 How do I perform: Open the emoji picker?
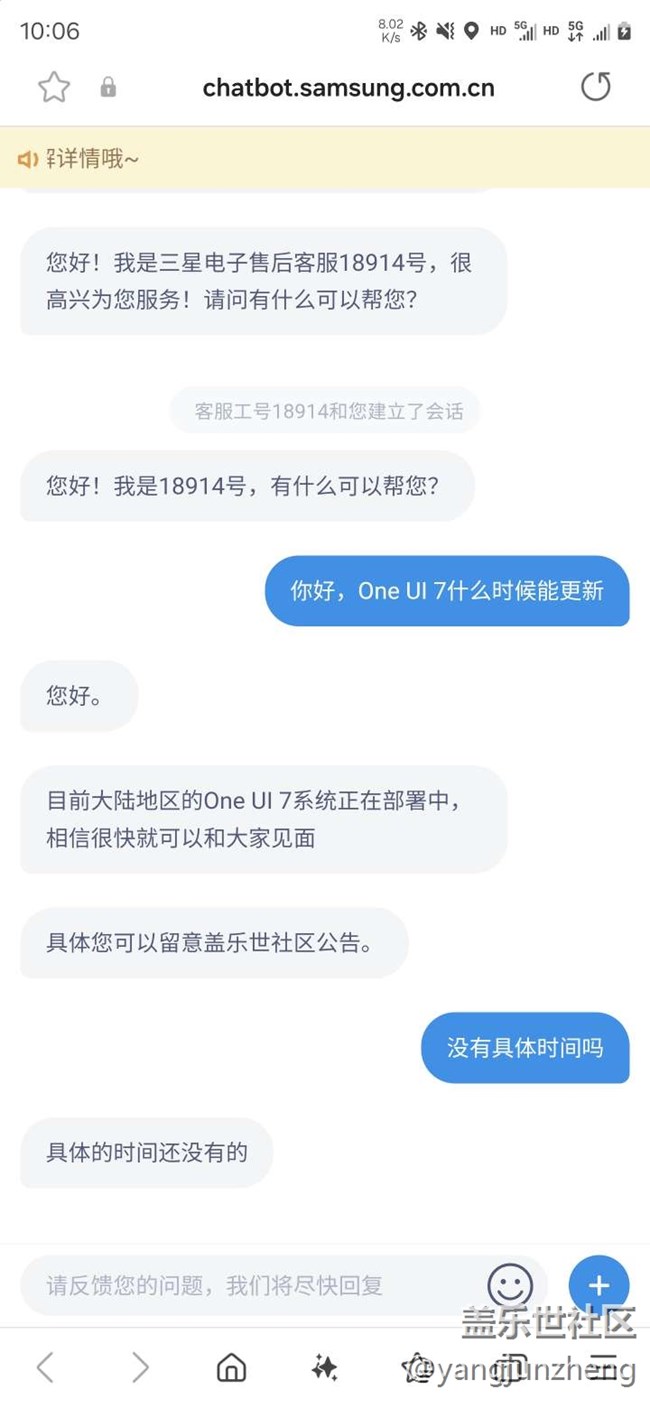tap(510, 1284)
